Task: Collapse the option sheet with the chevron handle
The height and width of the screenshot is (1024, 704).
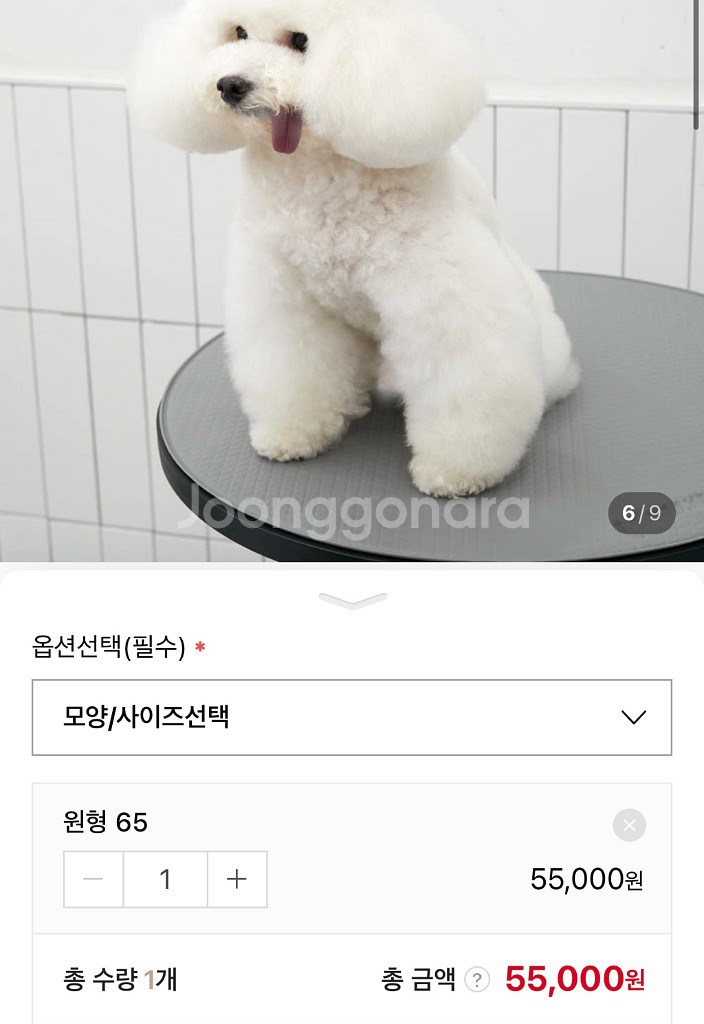Action: click(x=352, y=600)
